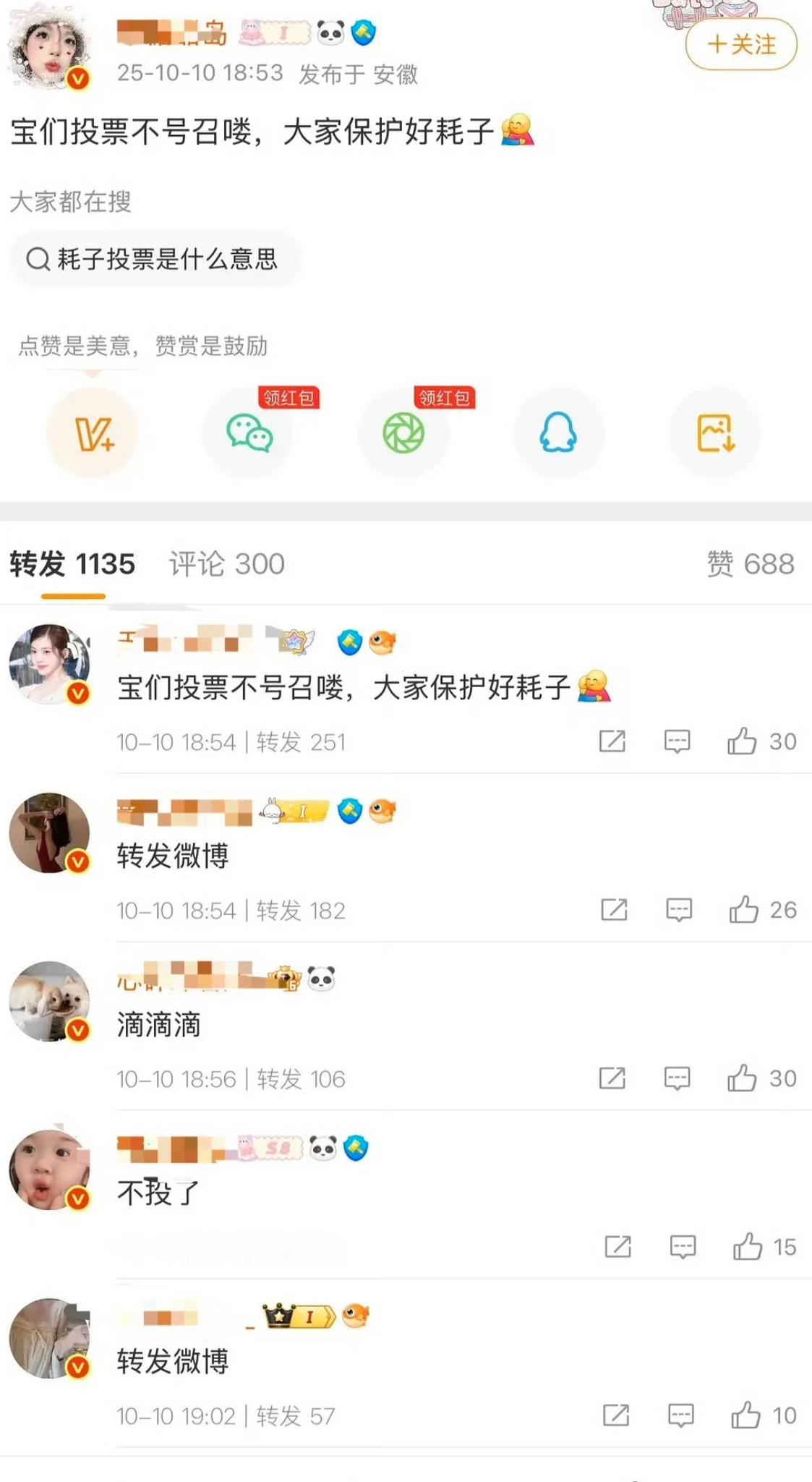Image resolution: width=812 pixels, height=1482 pixels.
Task: Forward the repost with 转发 57
Action: coord(615,1415)
